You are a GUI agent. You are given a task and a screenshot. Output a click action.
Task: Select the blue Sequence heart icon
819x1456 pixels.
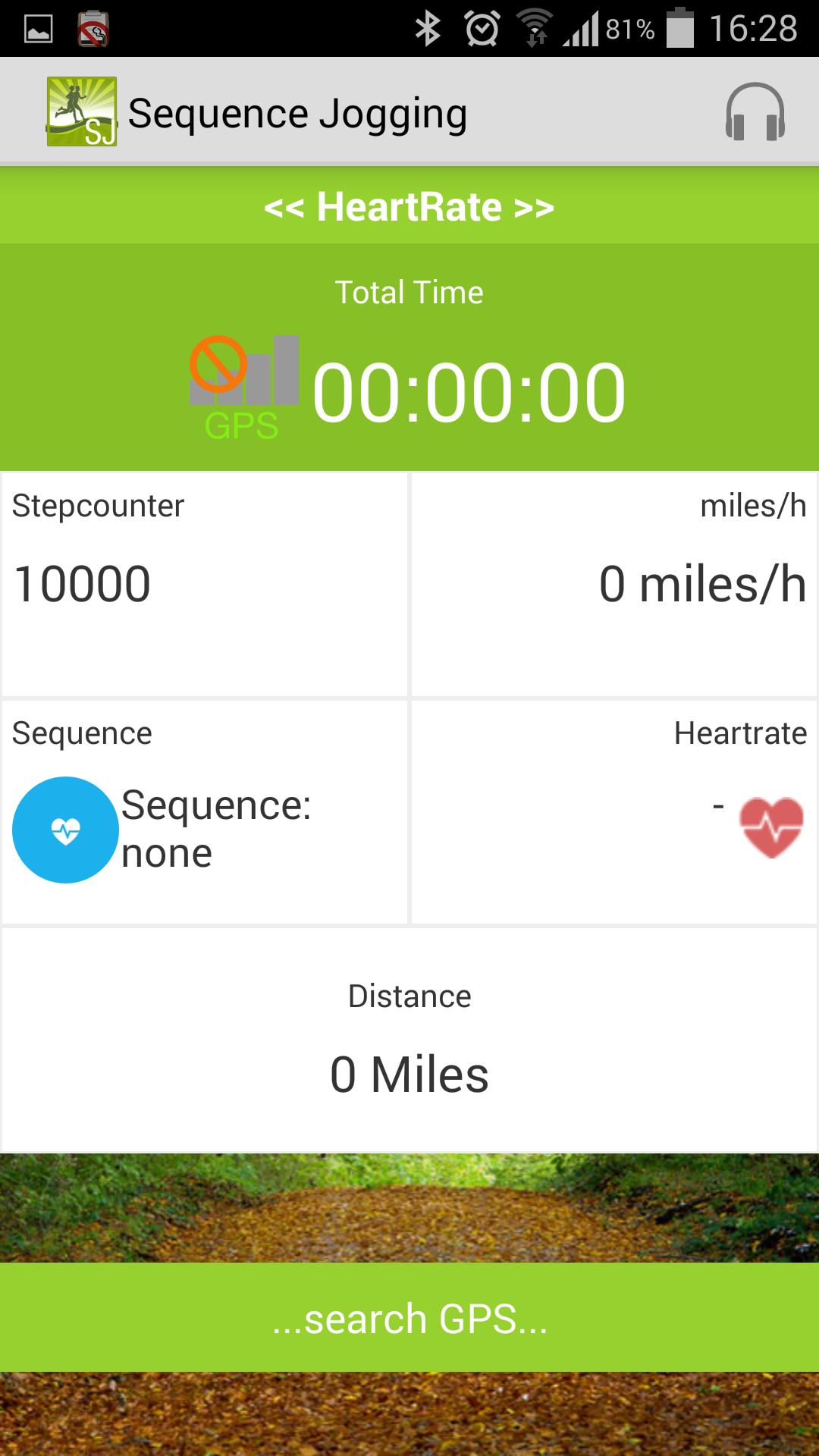pos(65,830)
